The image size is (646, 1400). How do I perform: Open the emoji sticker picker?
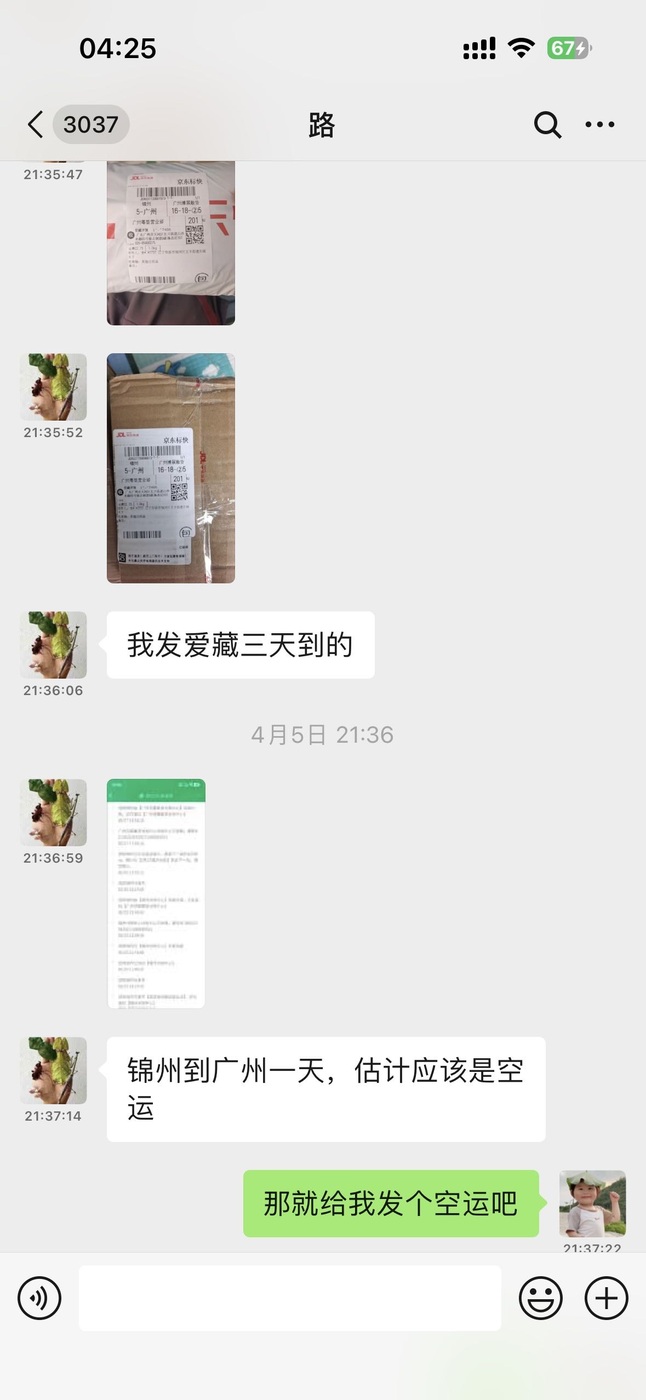[541, 1298]
